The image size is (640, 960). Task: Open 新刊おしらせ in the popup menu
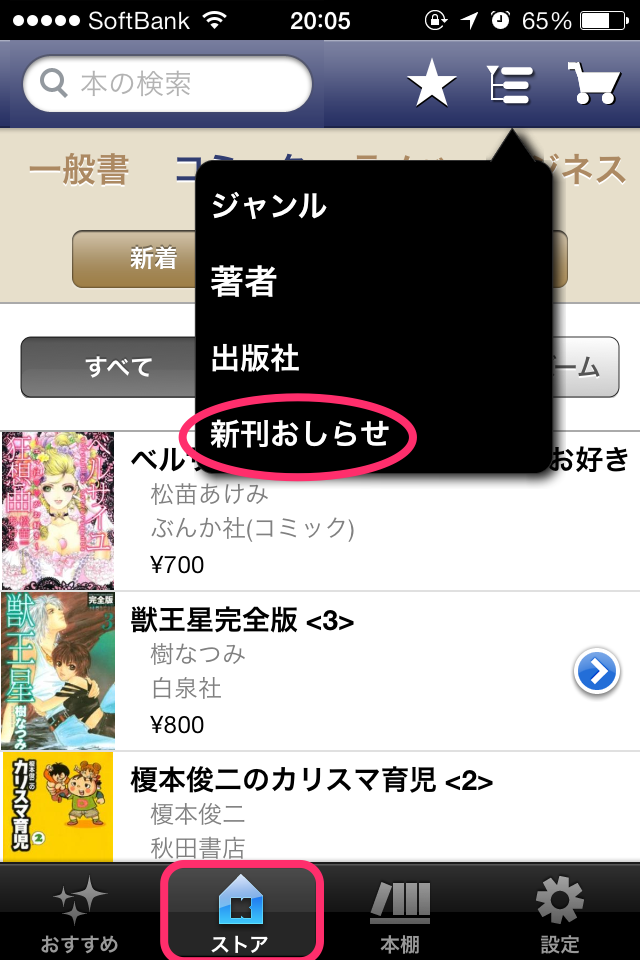pyautogui.click(x=299, y=434)
